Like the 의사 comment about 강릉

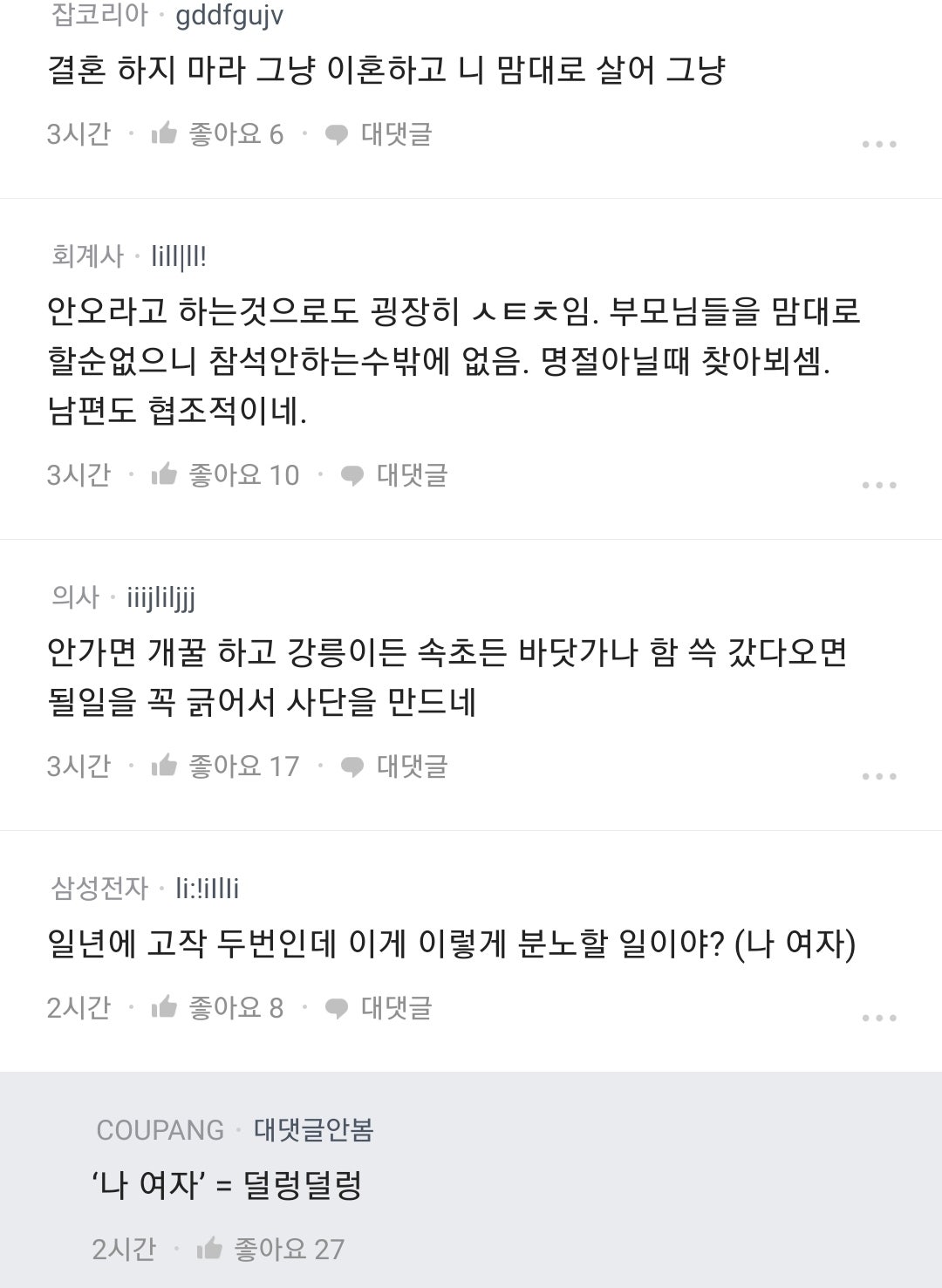(x=224, y=767)
